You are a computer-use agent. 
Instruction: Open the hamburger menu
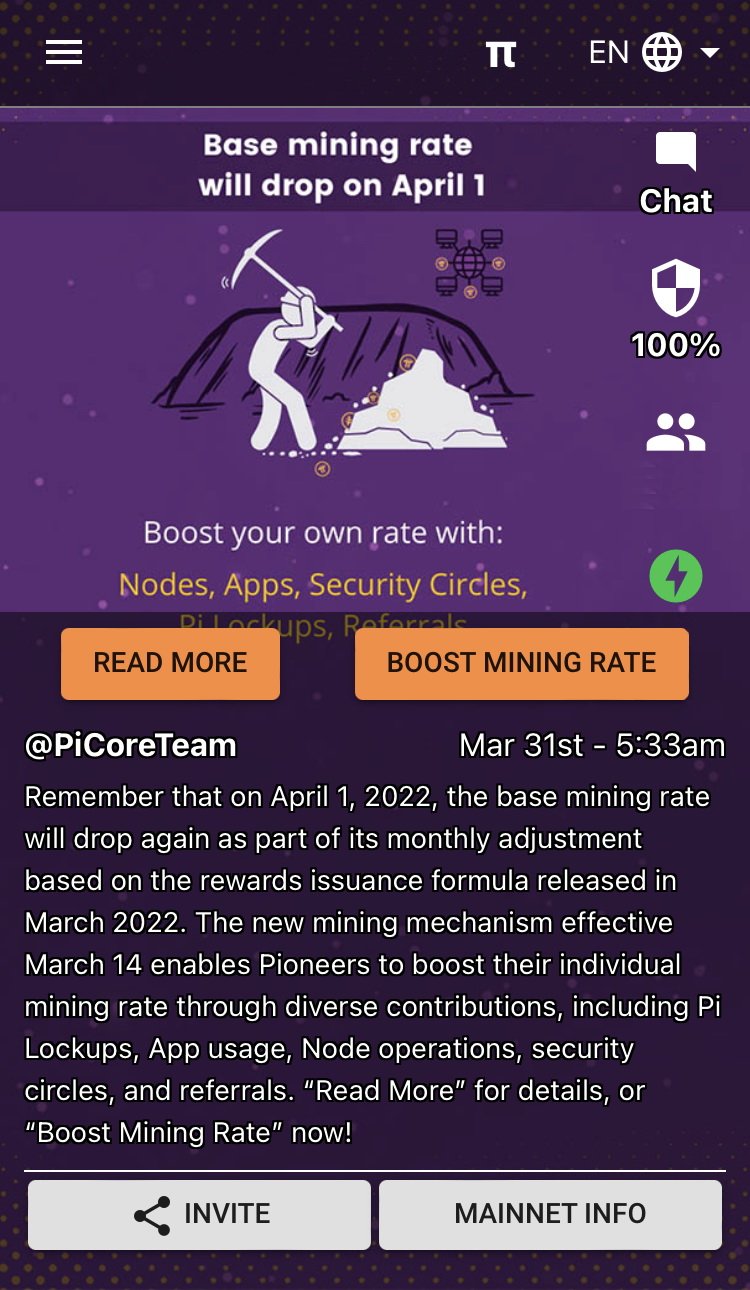tap(64, 52)
